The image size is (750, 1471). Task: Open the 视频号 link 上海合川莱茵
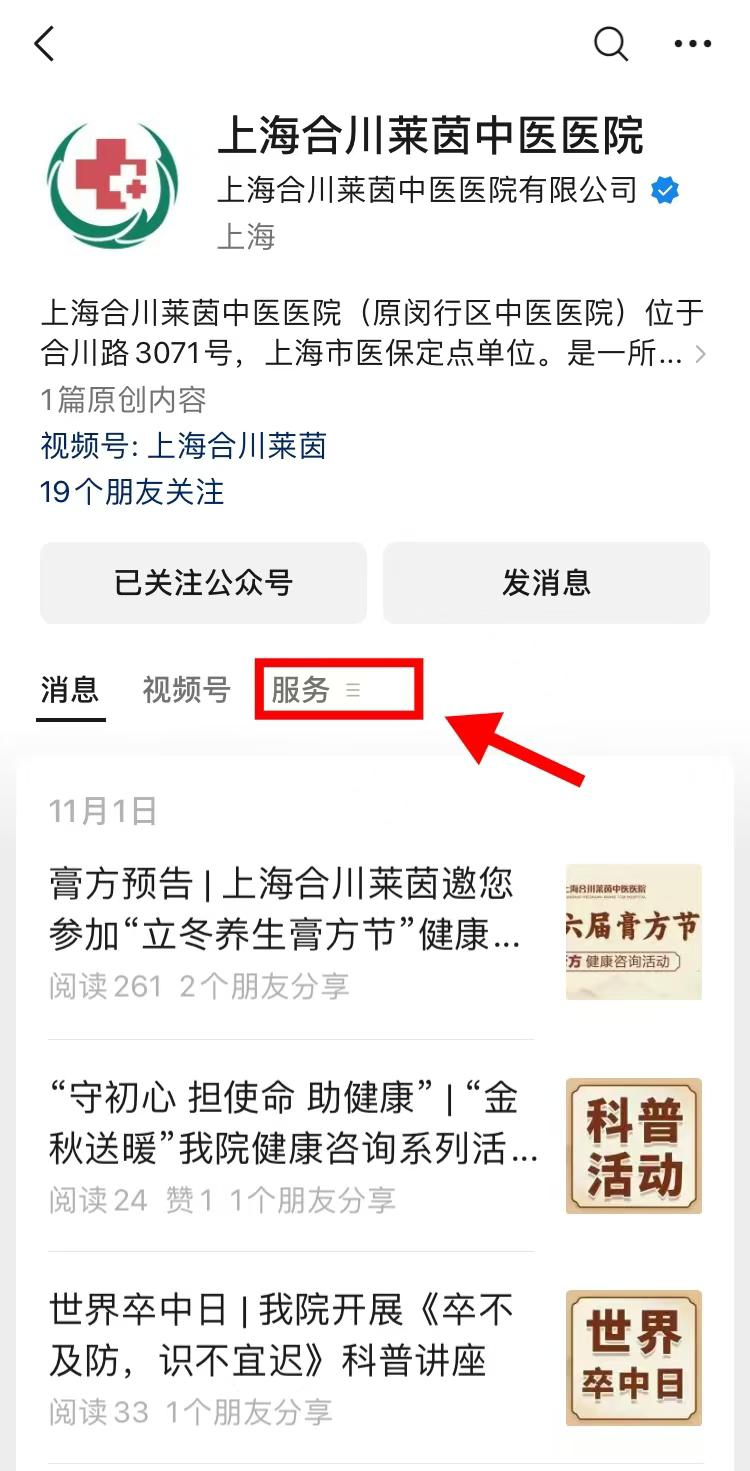(x=236, y=445)
